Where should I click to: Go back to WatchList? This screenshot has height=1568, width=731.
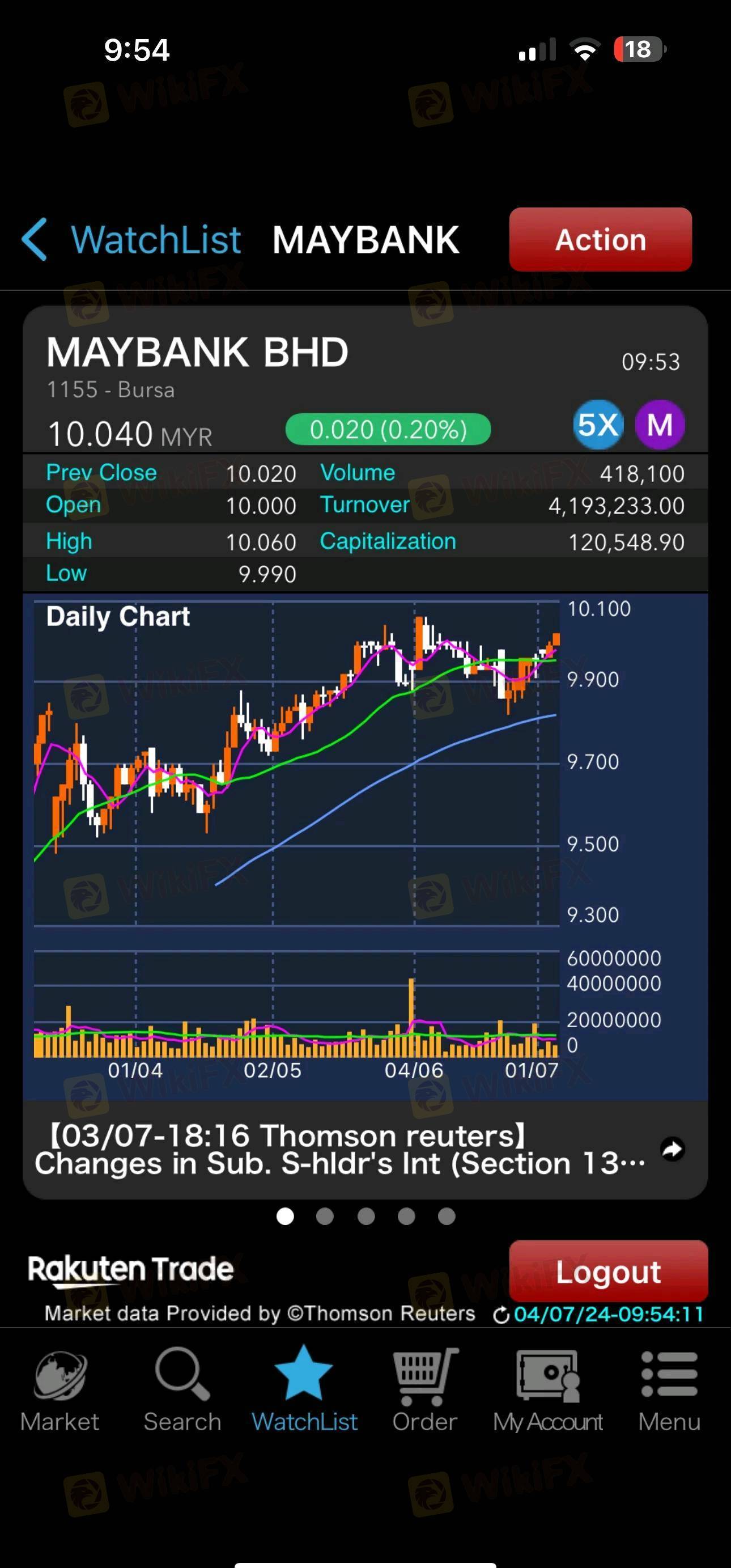click(x=131, y=239)
